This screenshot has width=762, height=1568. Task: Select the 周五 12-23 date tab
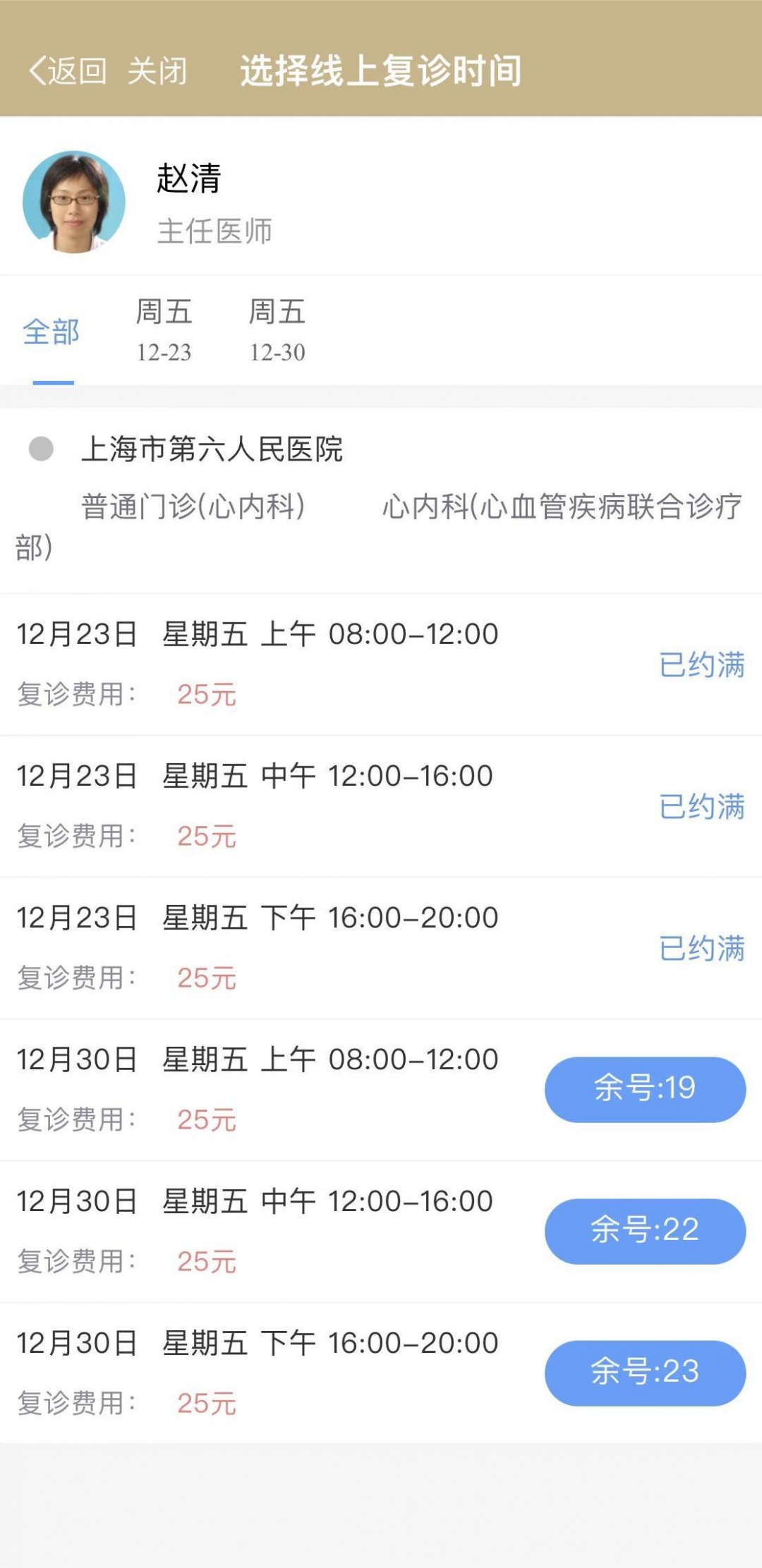click(x=164, y=330)
